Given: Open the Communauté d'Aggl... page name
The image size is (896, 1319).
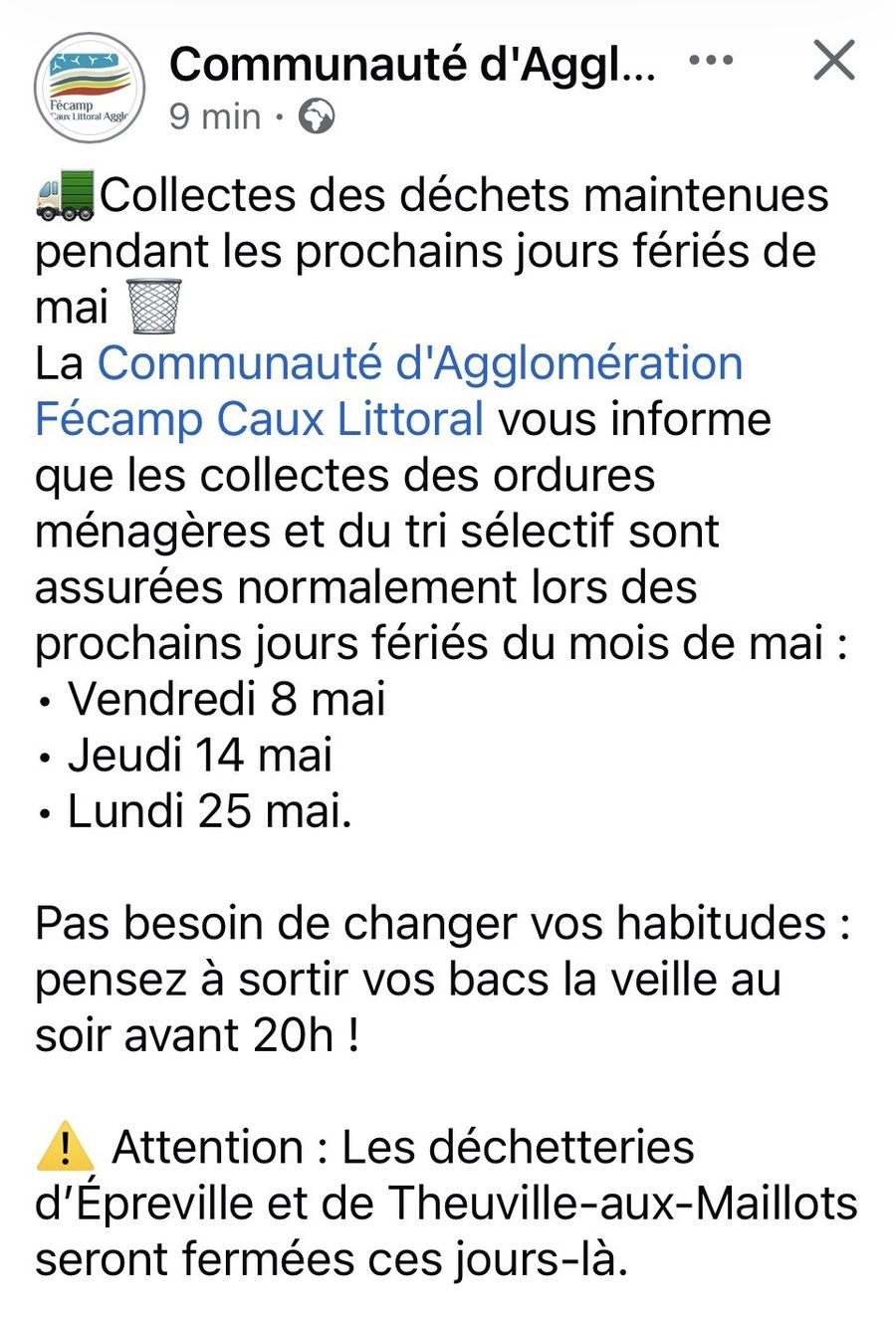Looking at the screenshot, I should tap(413, 66).
